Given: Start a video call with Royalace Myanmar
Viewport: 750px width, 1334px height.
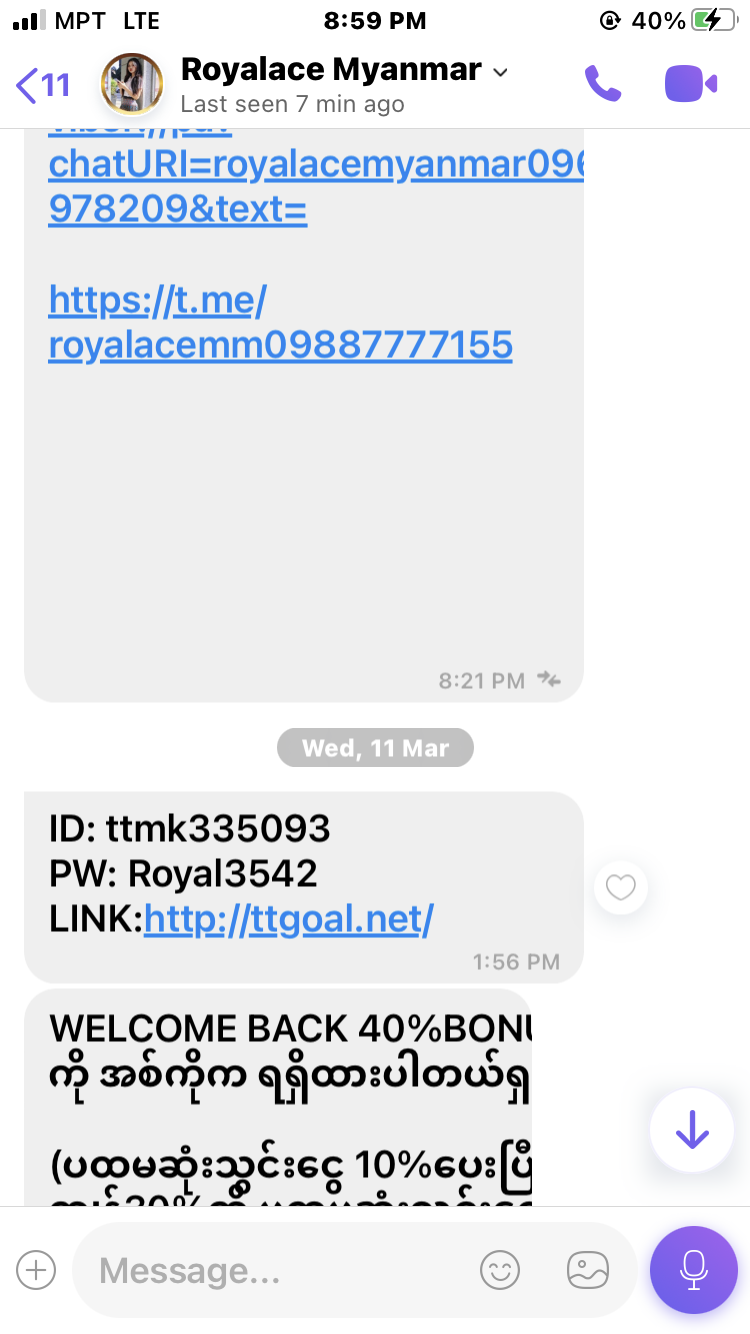Looking at the screenshot, I should [691, 84].
